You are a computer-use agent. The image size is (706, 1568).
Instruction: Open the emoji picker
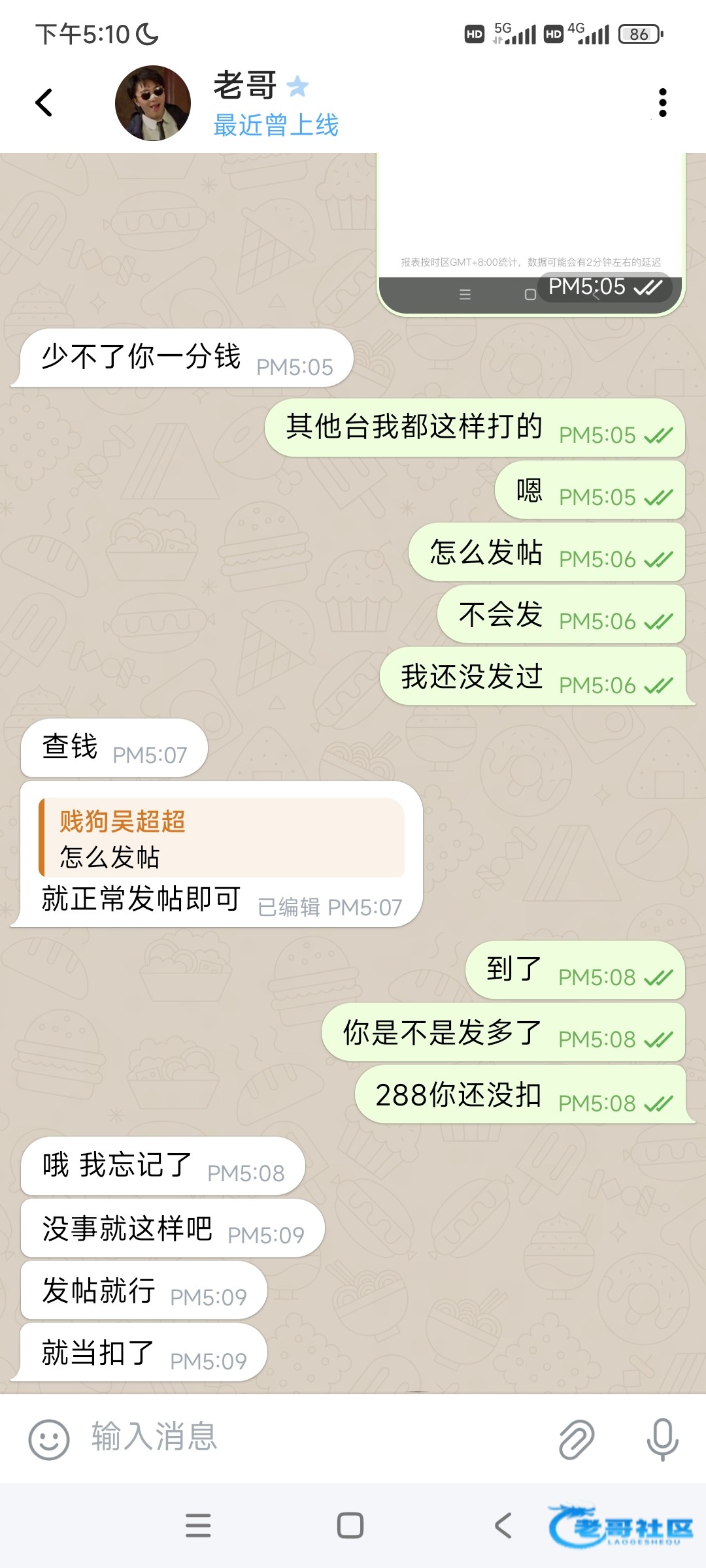[x=49, y=1439]
